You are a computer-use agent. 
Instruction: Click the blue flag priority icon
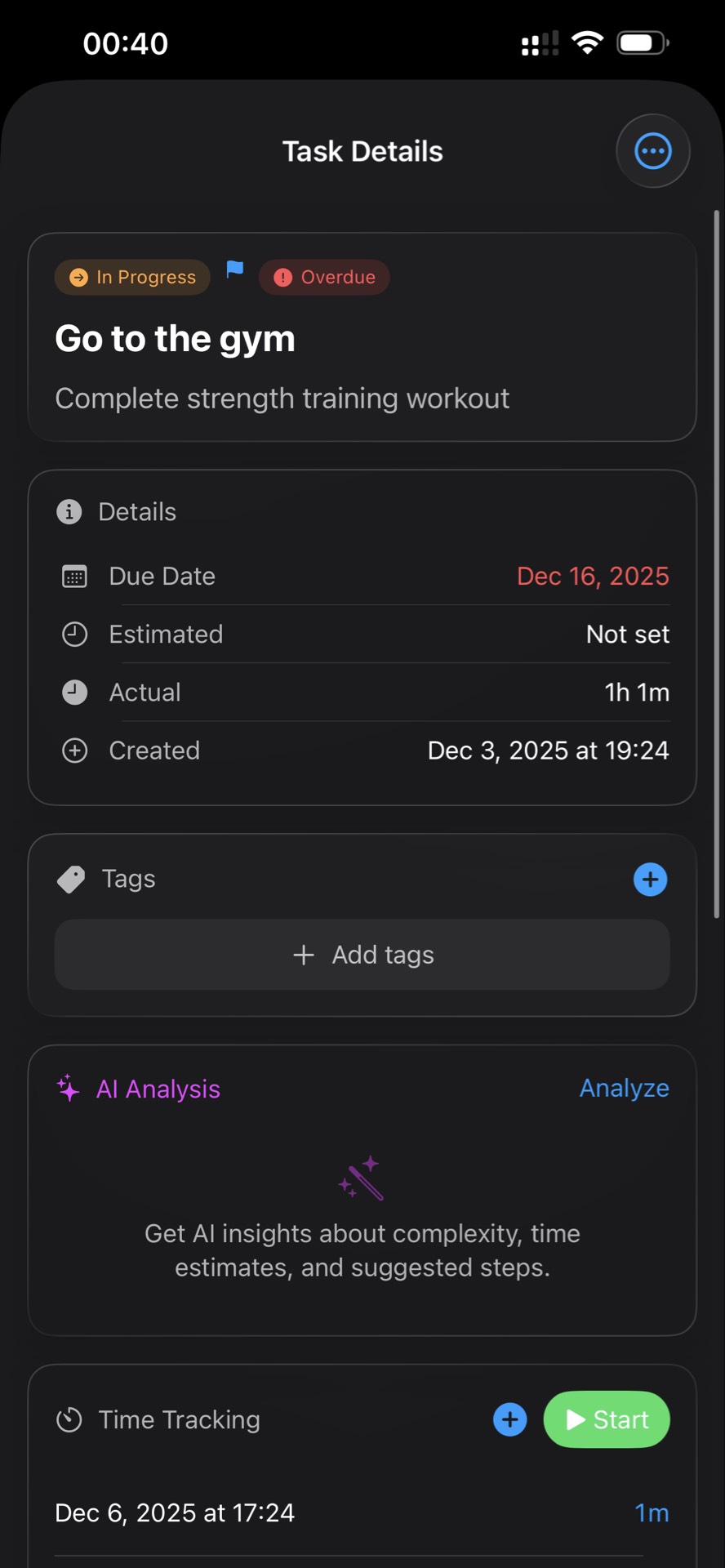pyautogui.click(x=235, y=269)
